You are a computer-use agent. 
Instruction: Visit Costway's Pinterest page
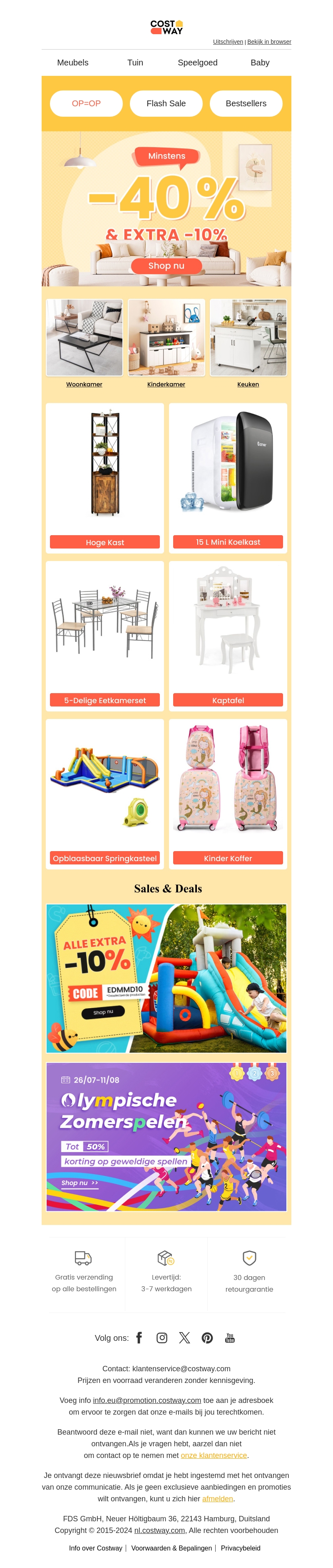pos(207,1338)
